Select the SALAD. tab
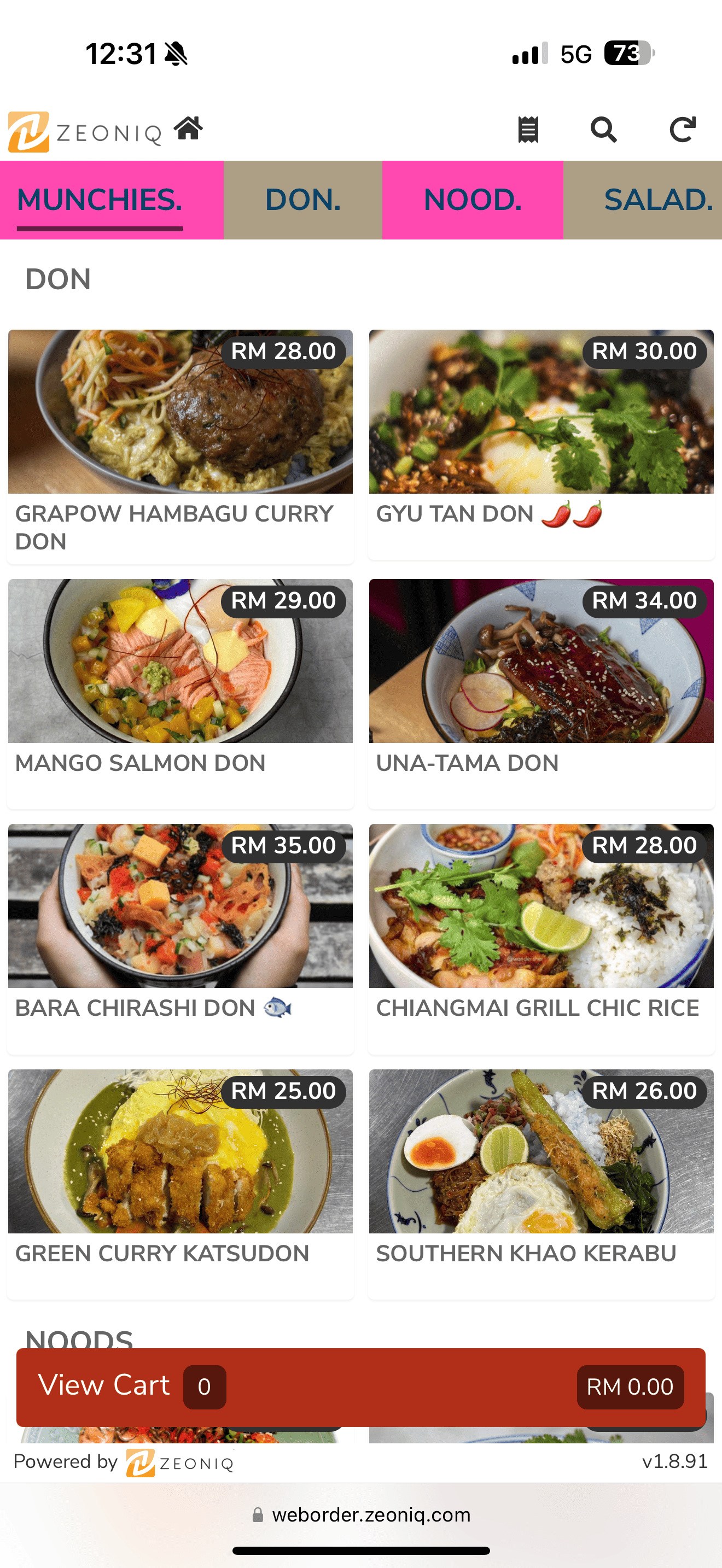 point(659,200)
